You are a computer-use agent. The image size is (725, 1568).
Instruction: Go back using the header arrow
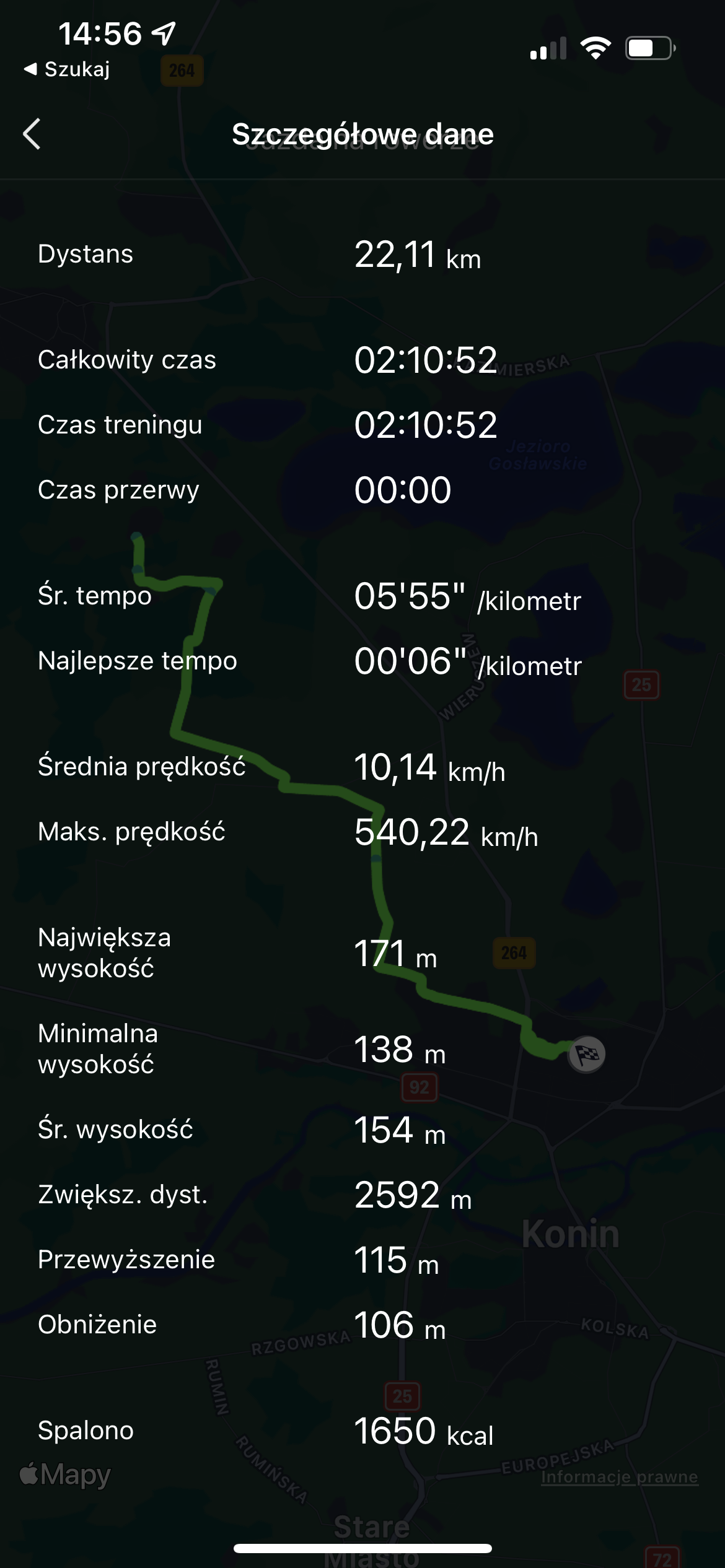tap(32, 134)
